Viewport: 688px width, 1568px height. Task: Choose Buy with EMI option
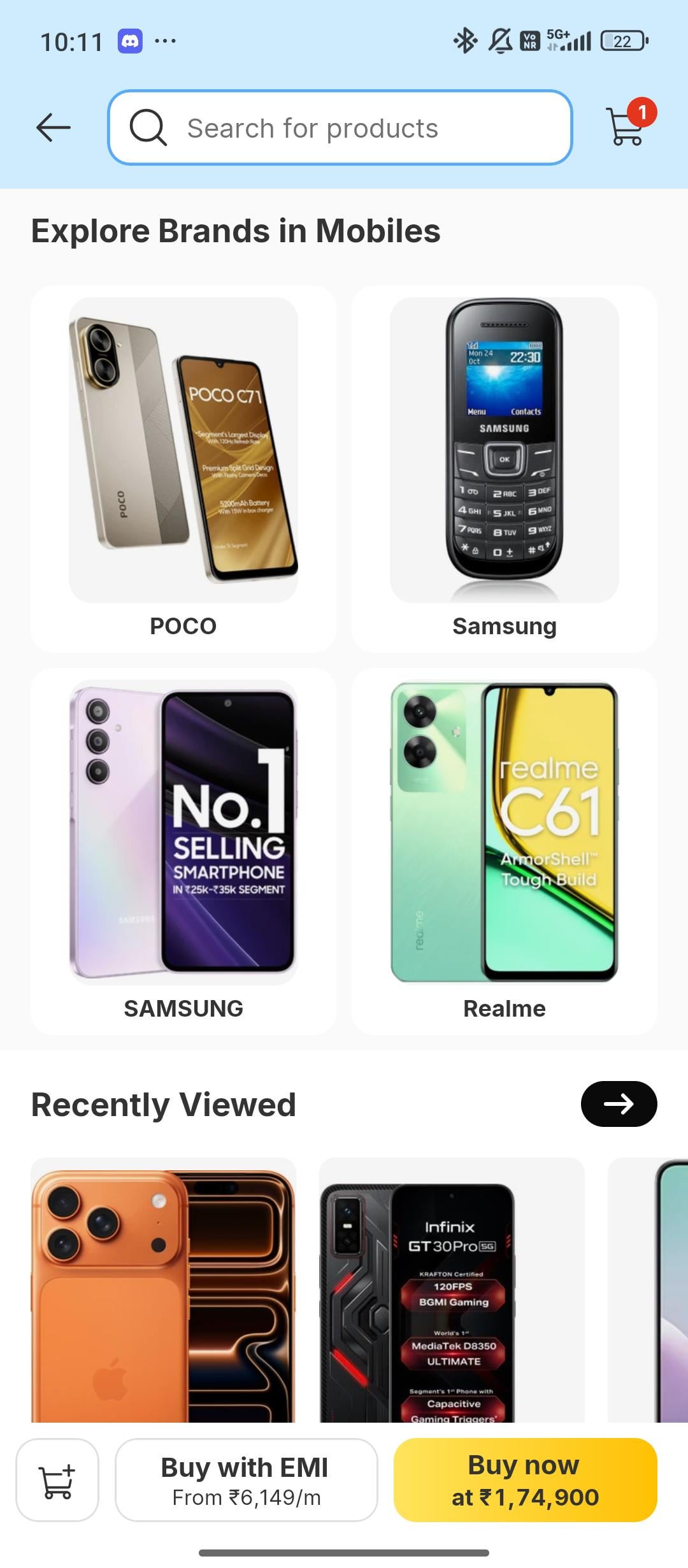point(246,1479)
